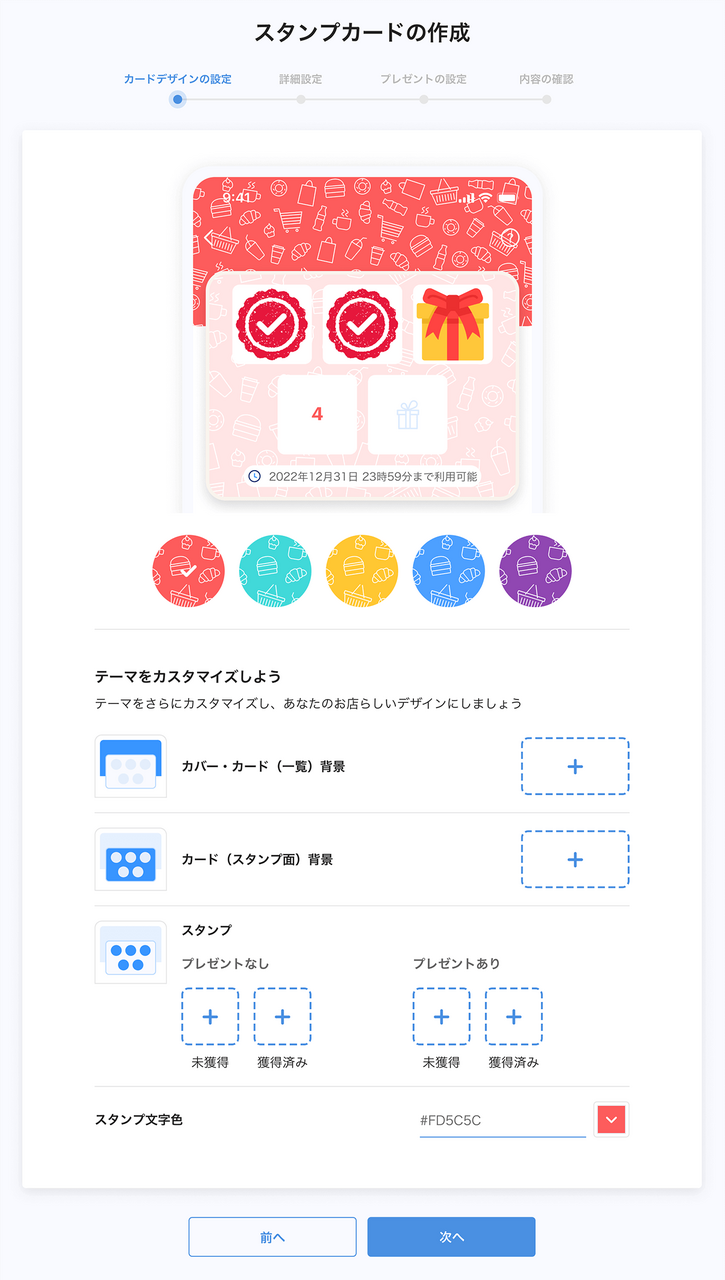
Task: Apply the purple theme circle
Action: (x=535, y=571)
